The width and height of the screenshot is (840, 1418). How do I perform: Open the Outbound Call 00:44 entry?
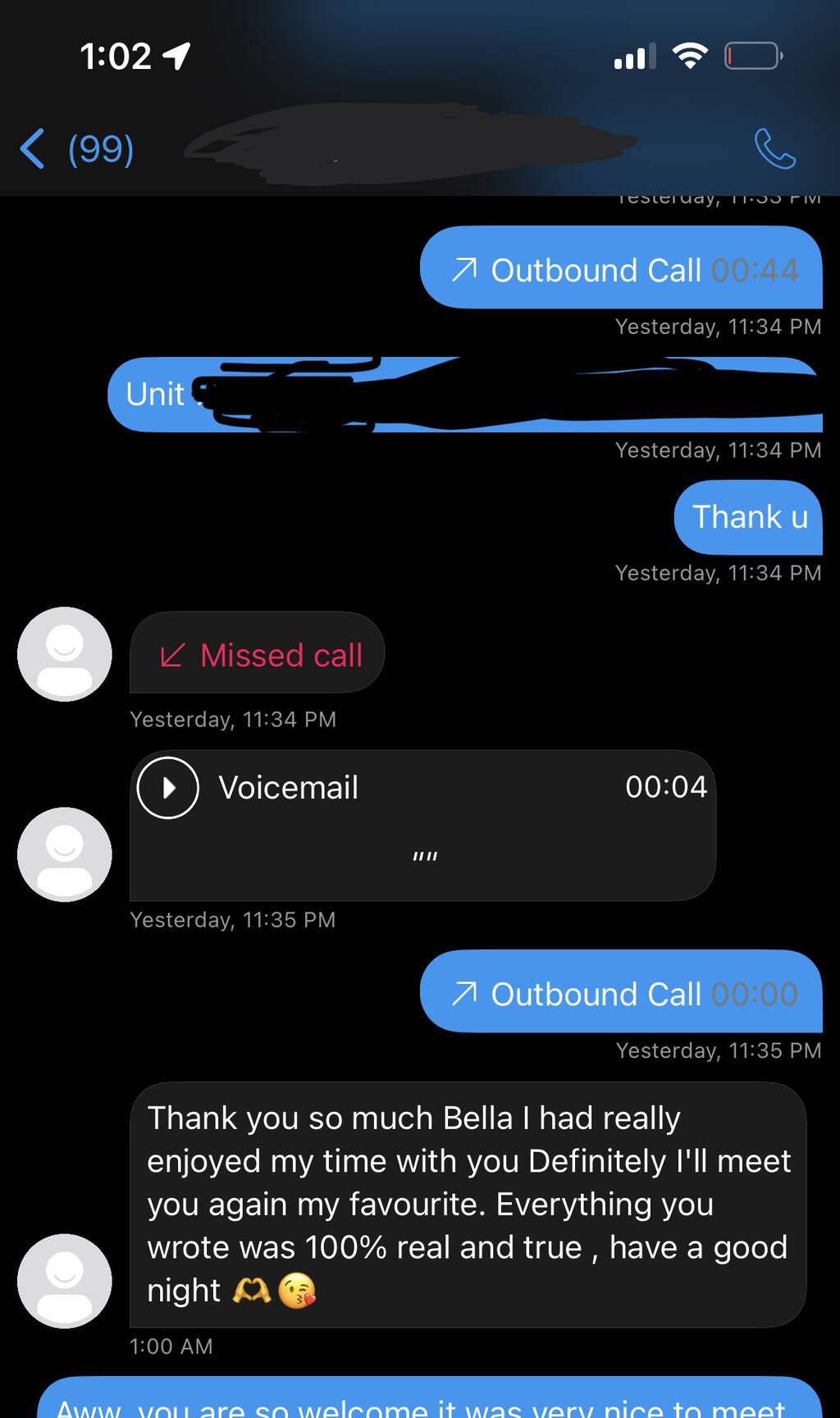621,268
